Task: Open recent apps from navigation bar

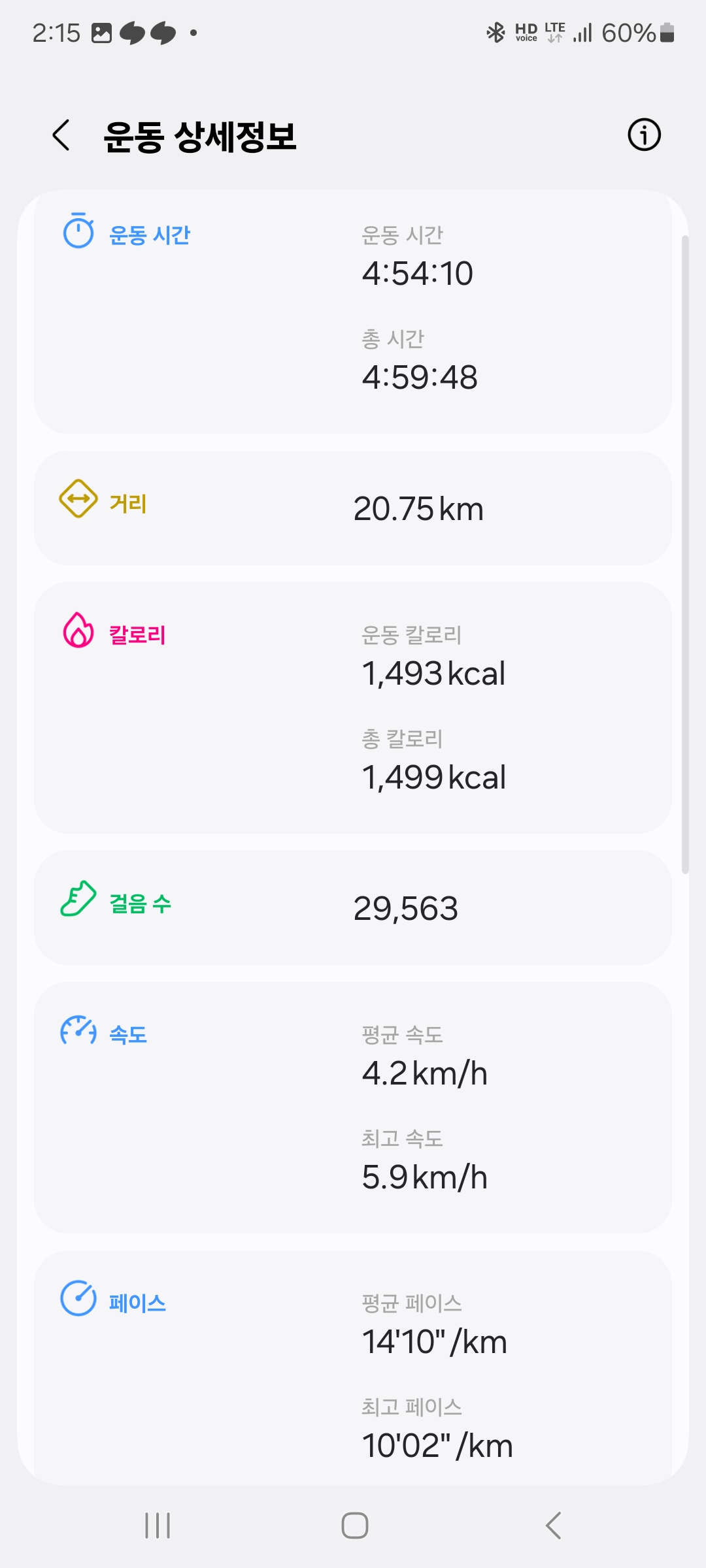Action: (158, 1526)
